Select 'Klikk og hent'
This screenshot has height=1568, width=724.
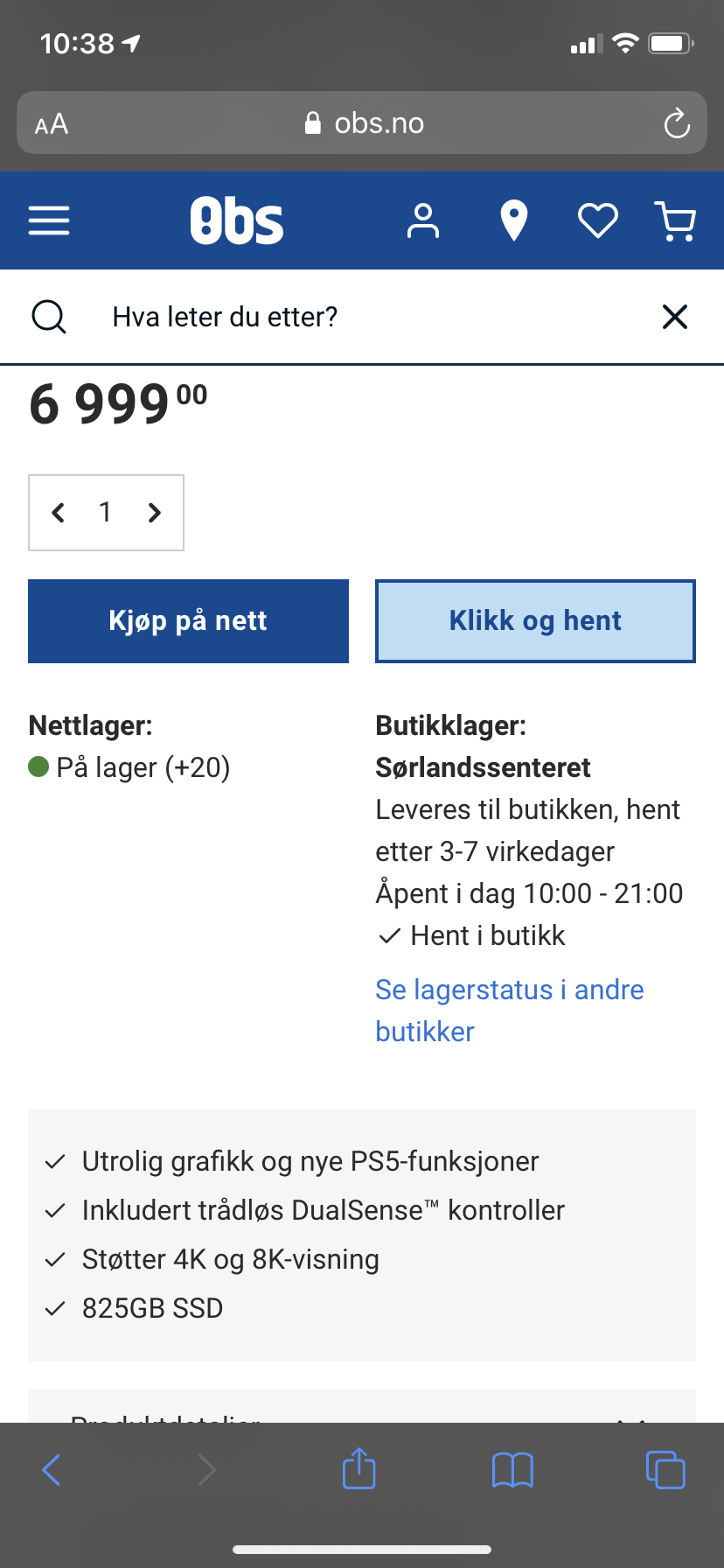click(x=535, y=621)
